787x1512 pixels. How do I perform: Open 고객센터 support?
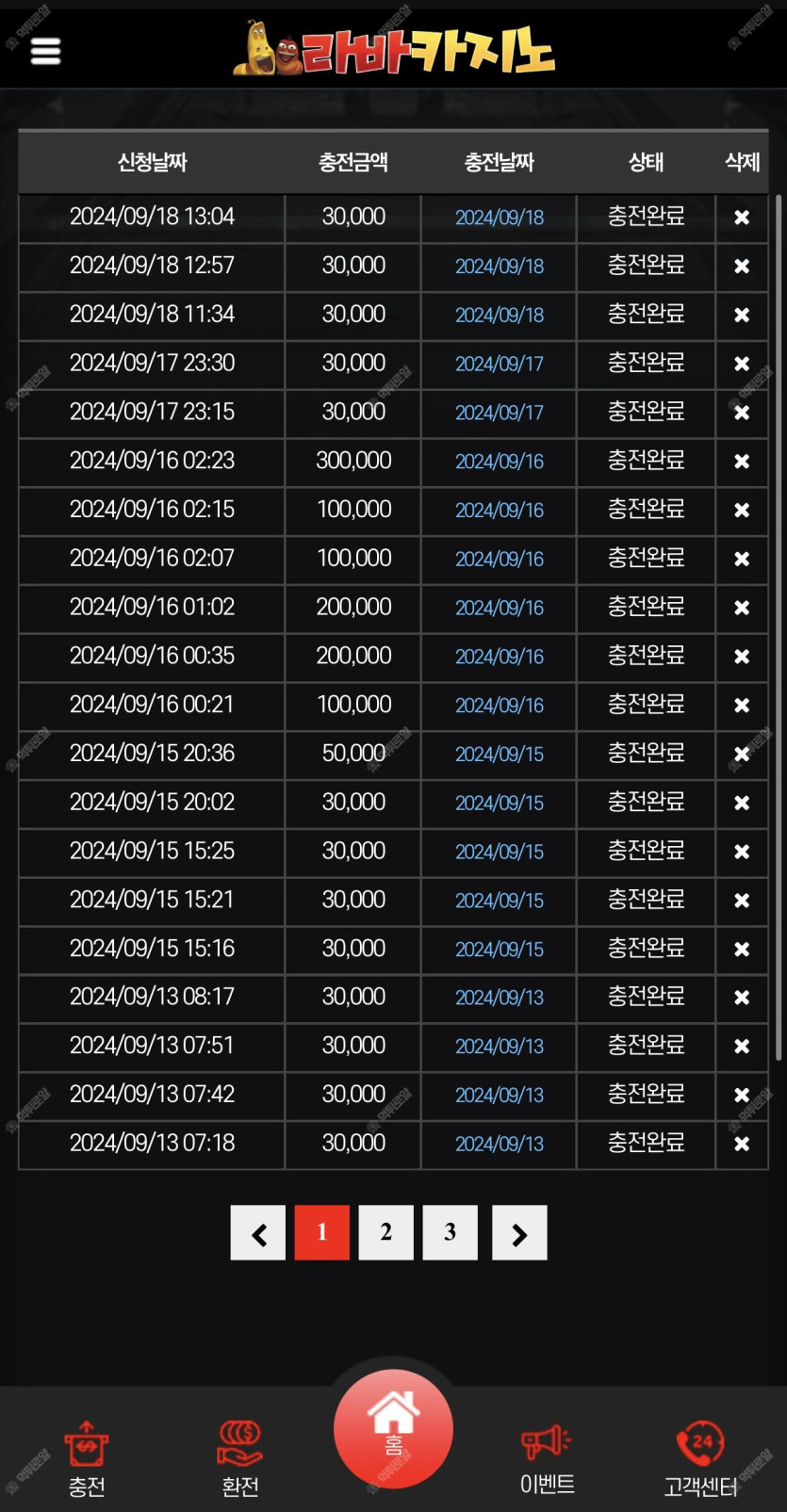[x=700, y=1459]
